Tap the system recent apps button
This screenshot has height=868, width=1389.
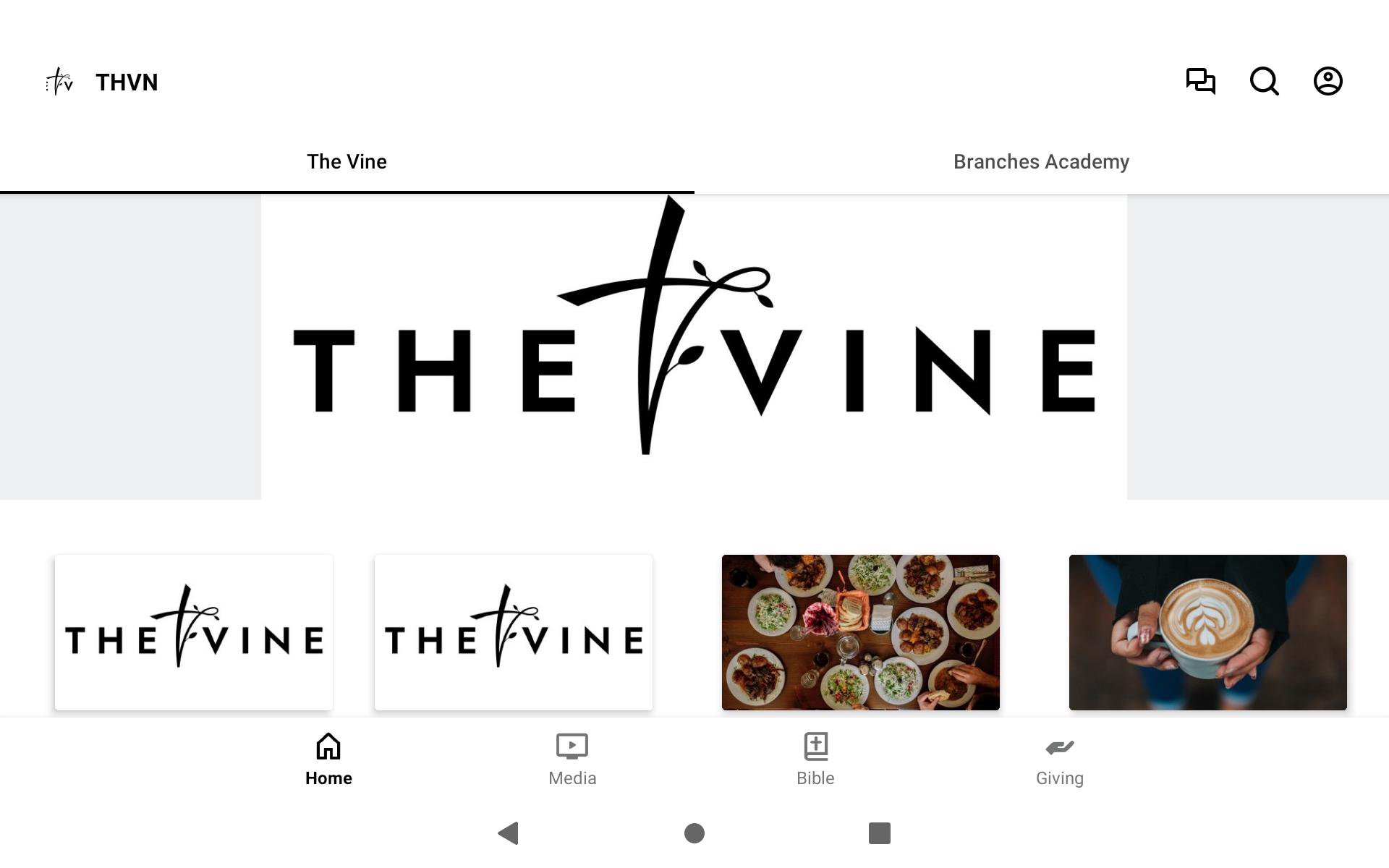point(879,833)
